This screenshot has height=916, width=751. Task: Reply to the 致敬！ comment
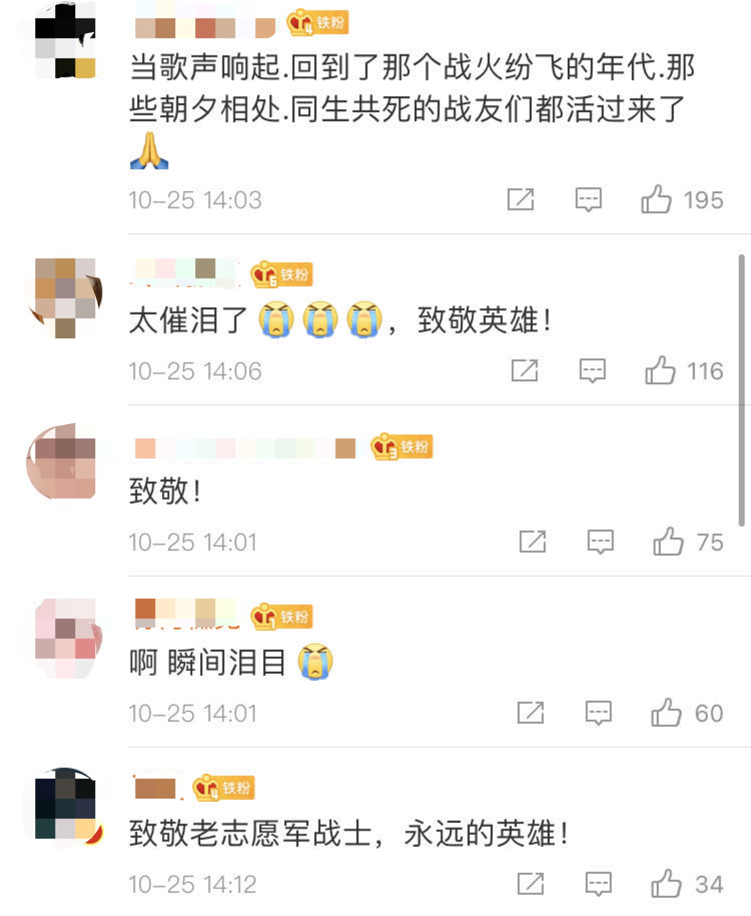600,542
